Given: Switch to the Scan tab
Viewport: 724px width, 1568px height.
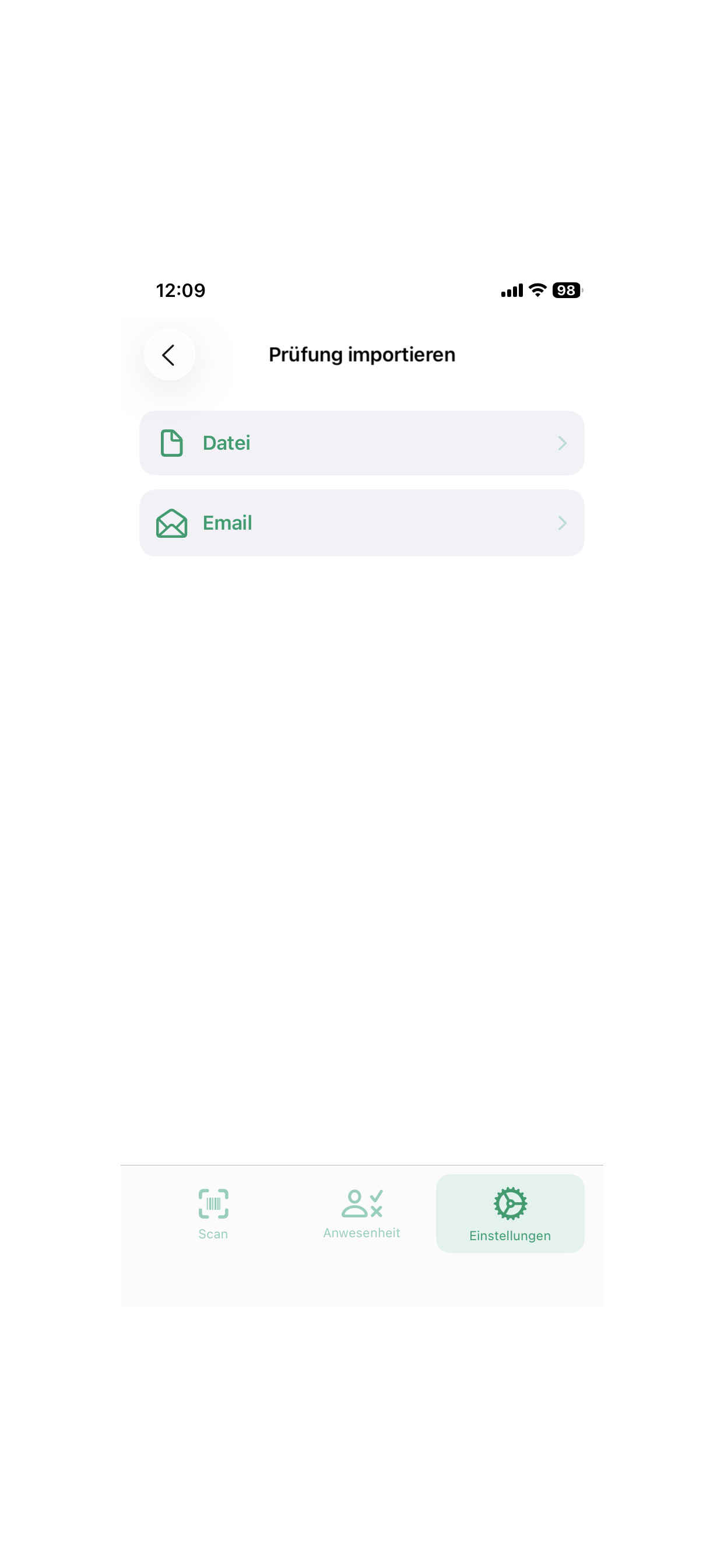Looking at the screenshot, I should coord(213,1213).
